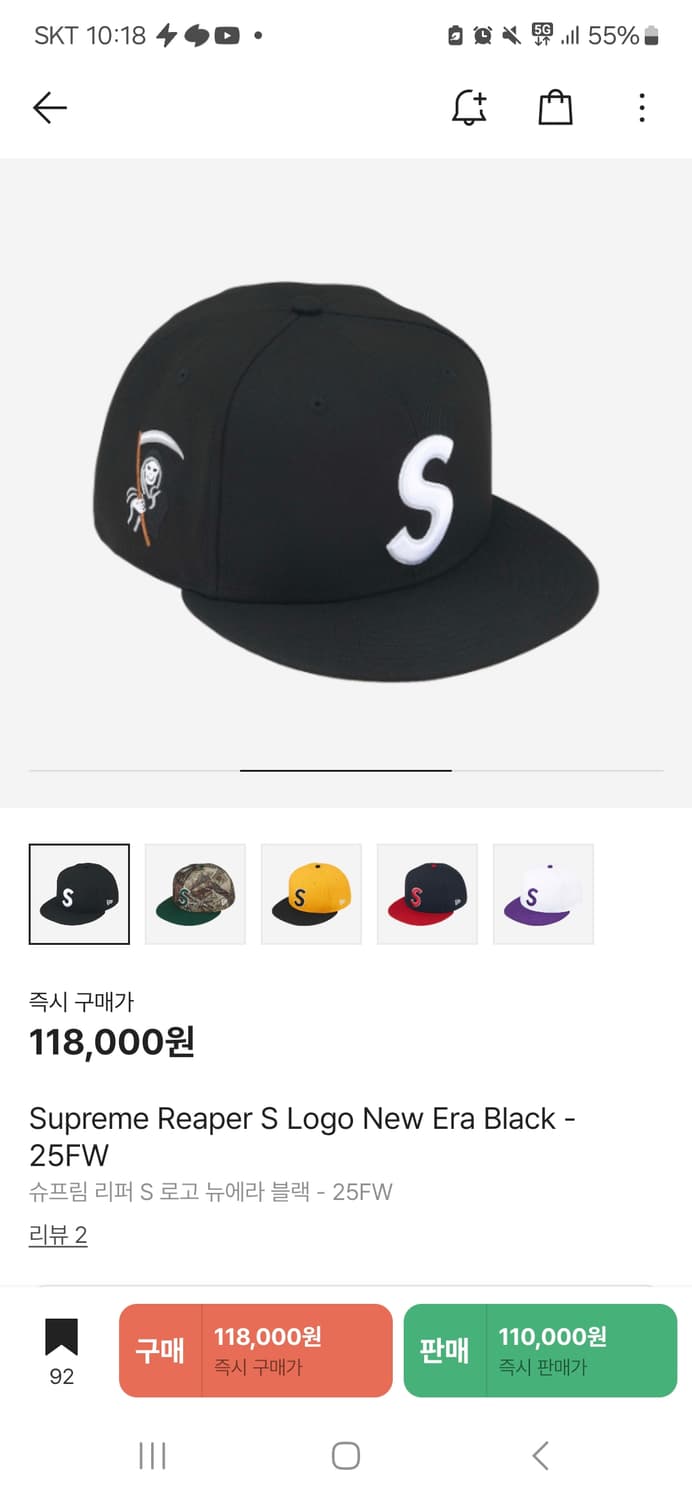Select the white cap with purple brim
The height and width of the screenshot is (1500, 692).
543,894
